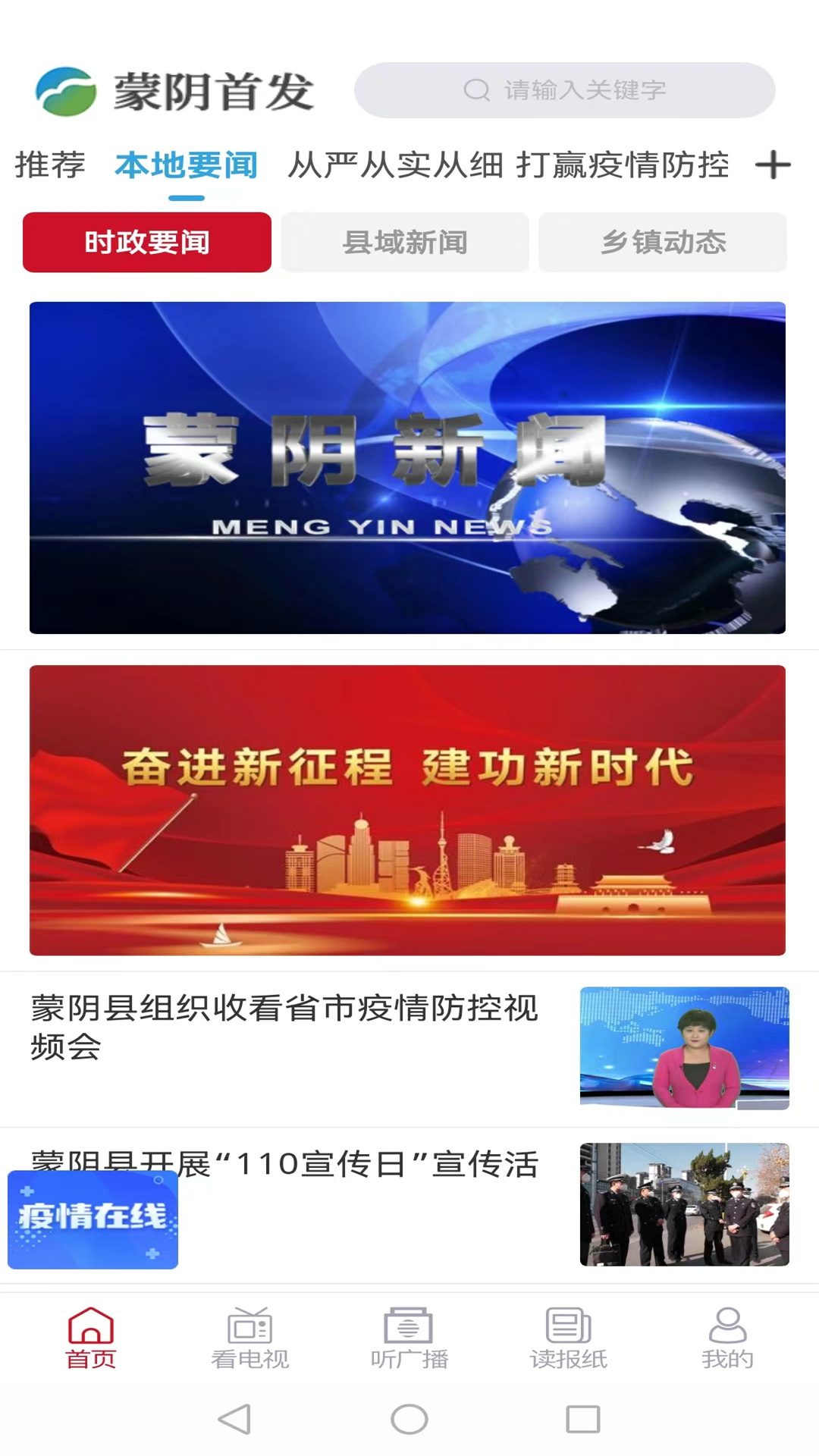Screen dimensions: 819x1456
Task: Tap the keyword search box
Action: (x=564, y=90)
